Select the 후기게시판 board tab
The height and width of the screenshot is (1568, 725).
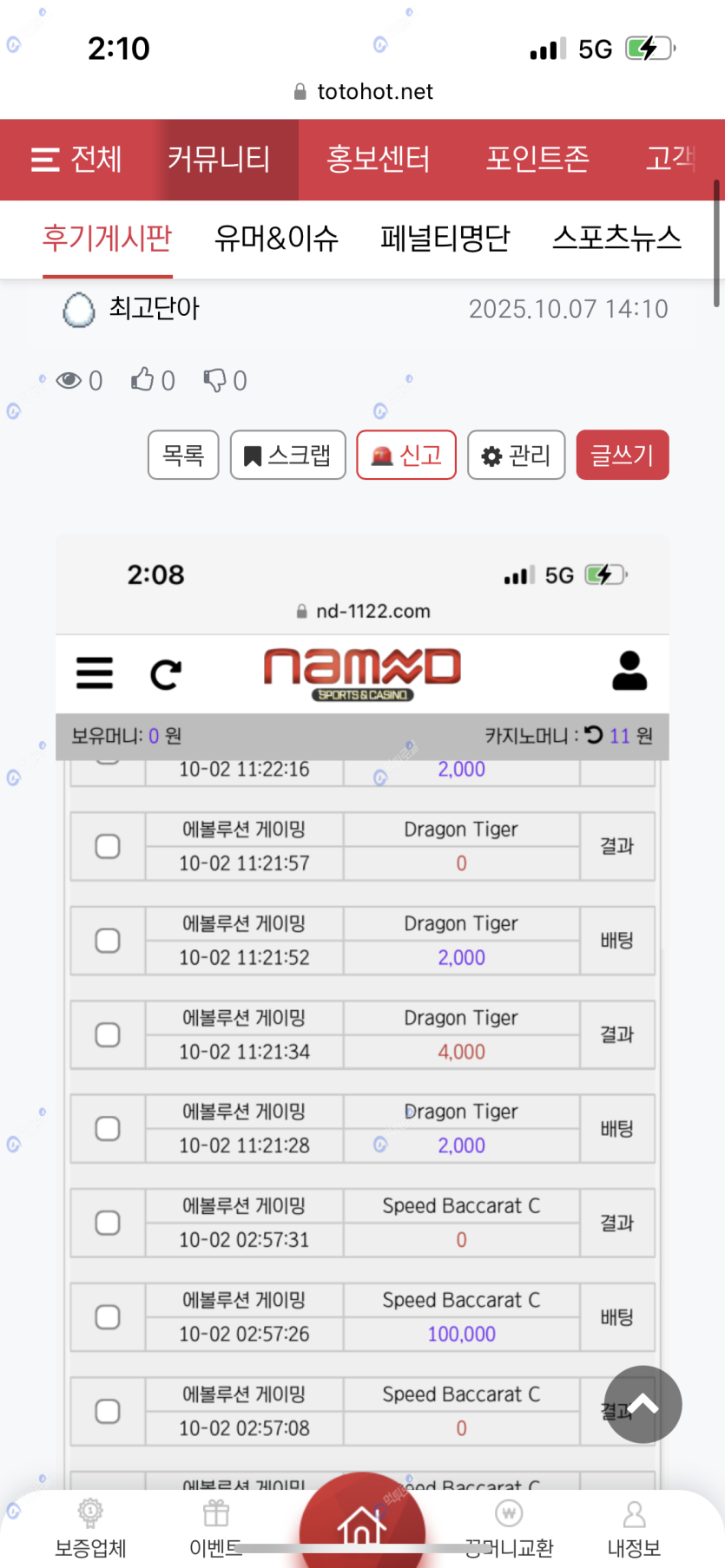pyautogui.click(x=108, y=239)
